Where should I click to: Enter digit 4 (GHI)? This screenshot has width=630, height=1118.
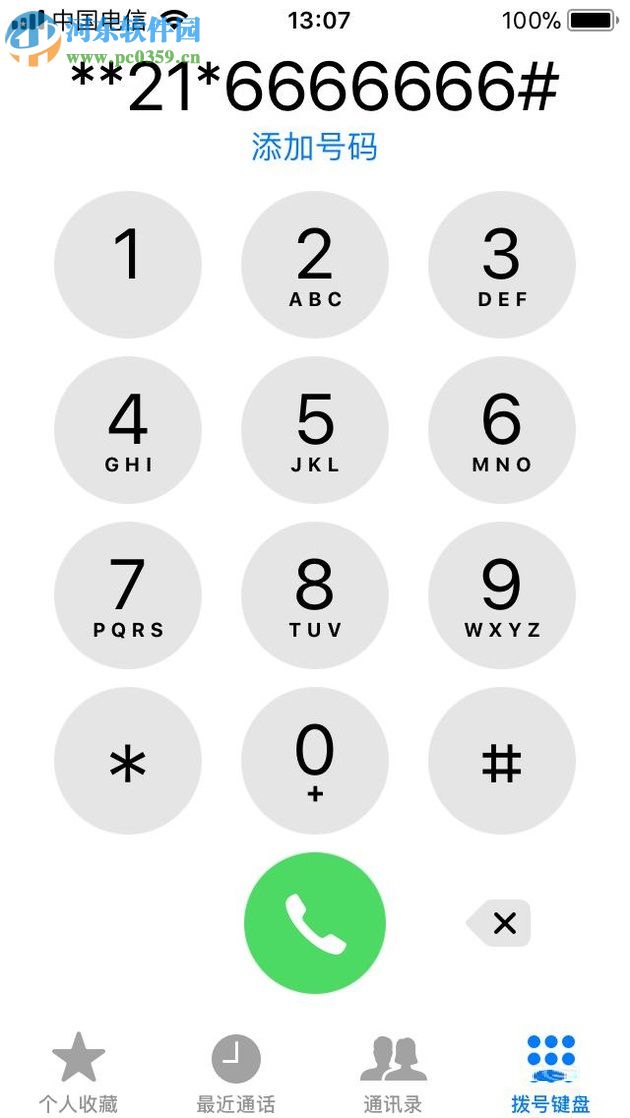pyautogui.click(x=128, y=430)
